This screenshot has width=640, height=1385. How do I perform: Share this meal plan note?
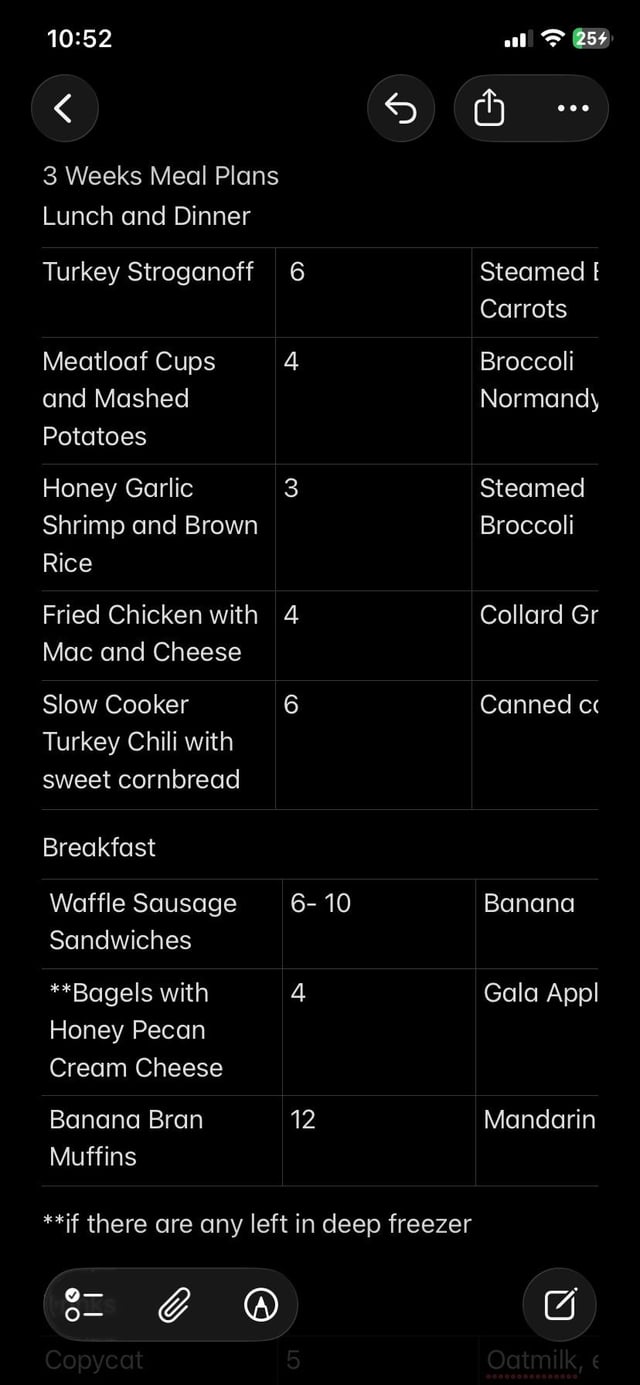(489, 108)
